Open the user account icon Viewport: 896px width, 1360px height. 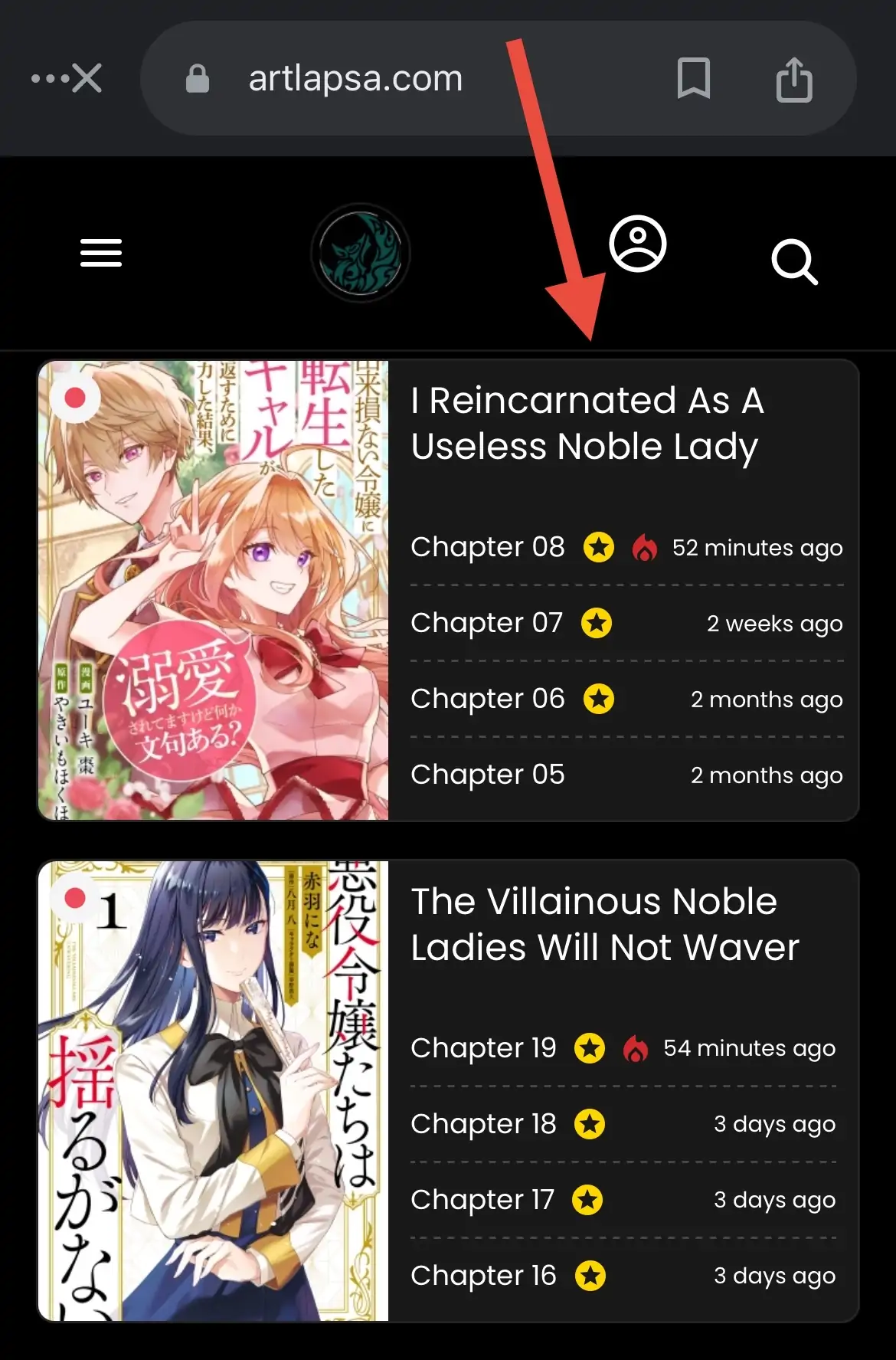pyautogui.click(x=637, y=244)
